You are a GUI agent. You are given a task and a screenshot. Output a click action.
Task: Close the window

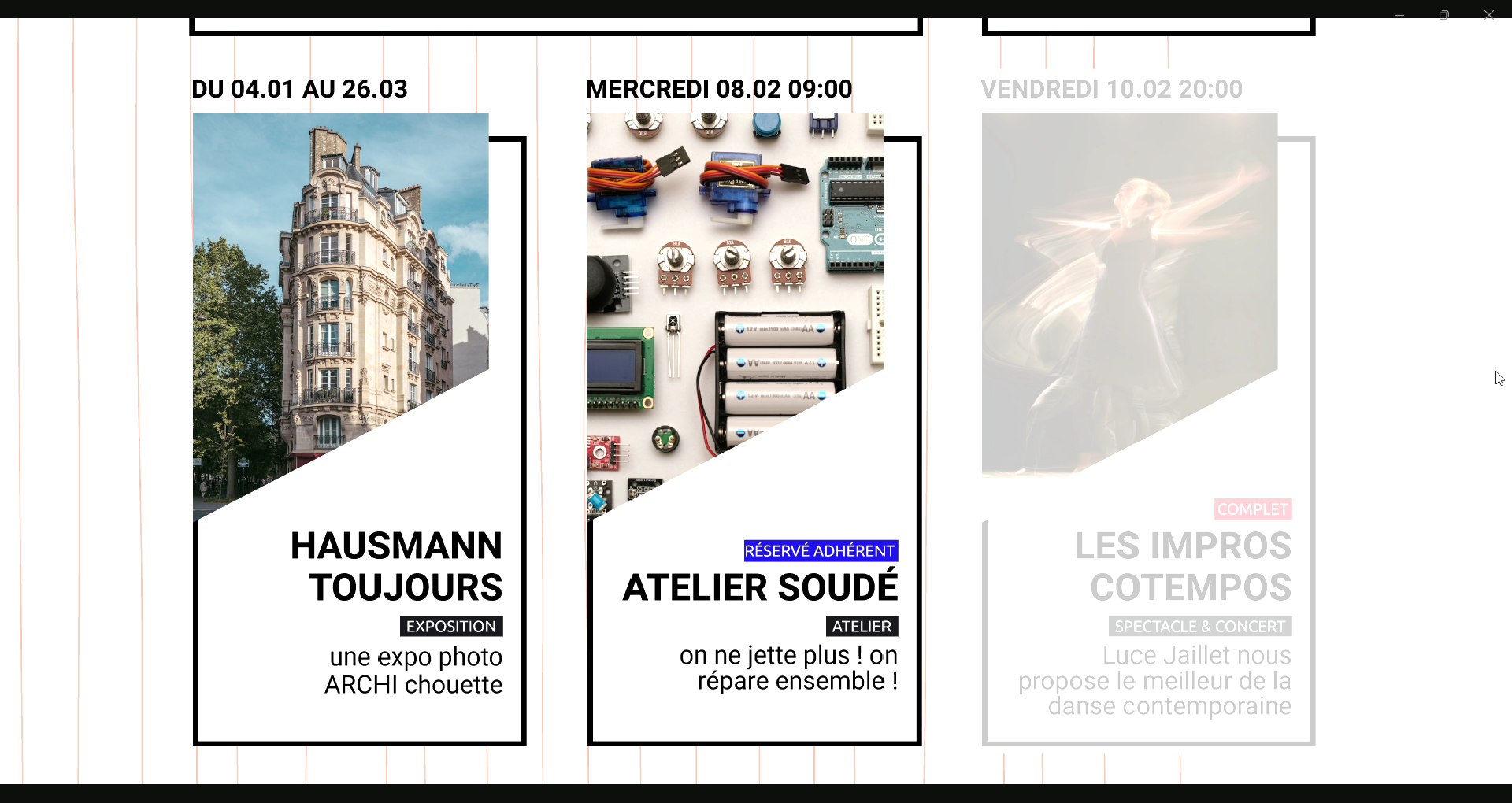click(x=1488, y=15)
